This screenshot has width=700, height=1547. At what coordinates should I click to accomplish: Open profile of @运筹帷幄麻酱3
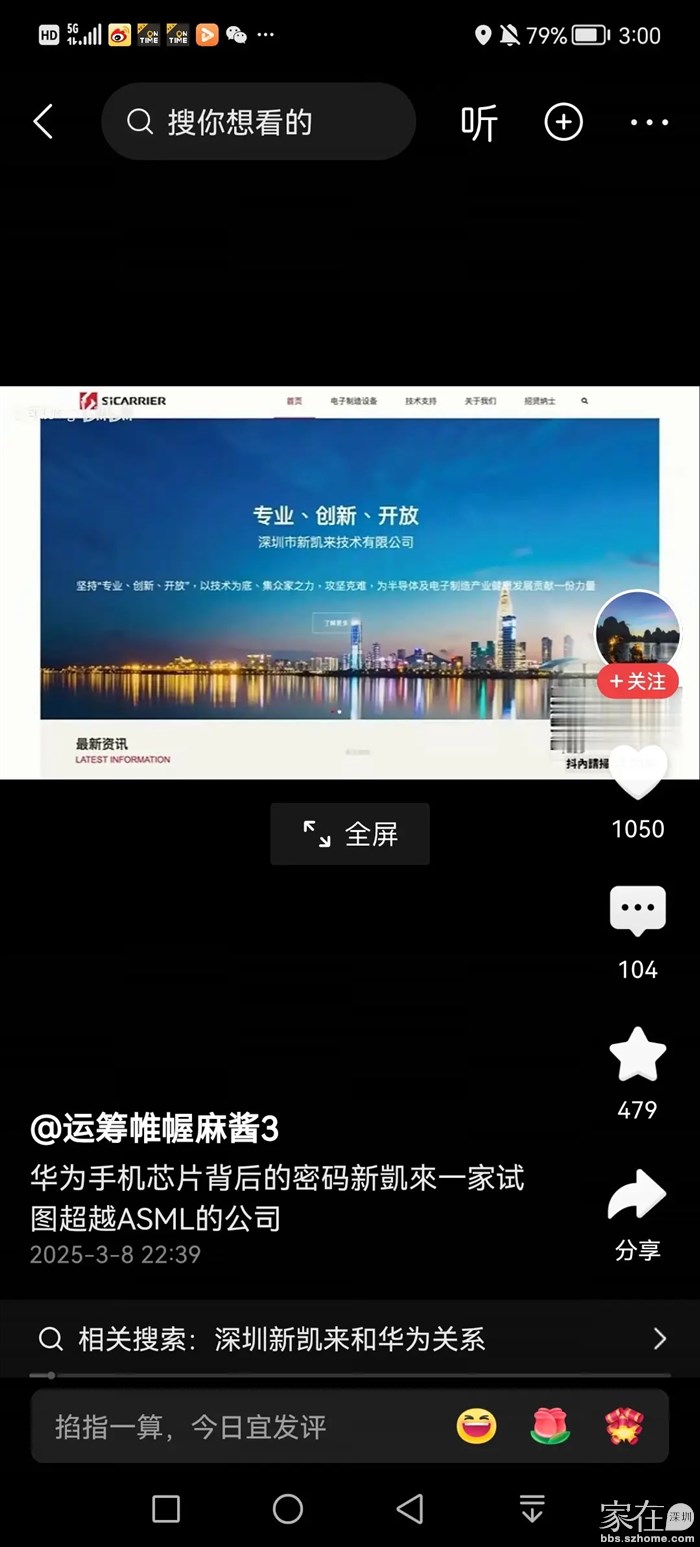pyautogui.click(x=155, y=1129)
